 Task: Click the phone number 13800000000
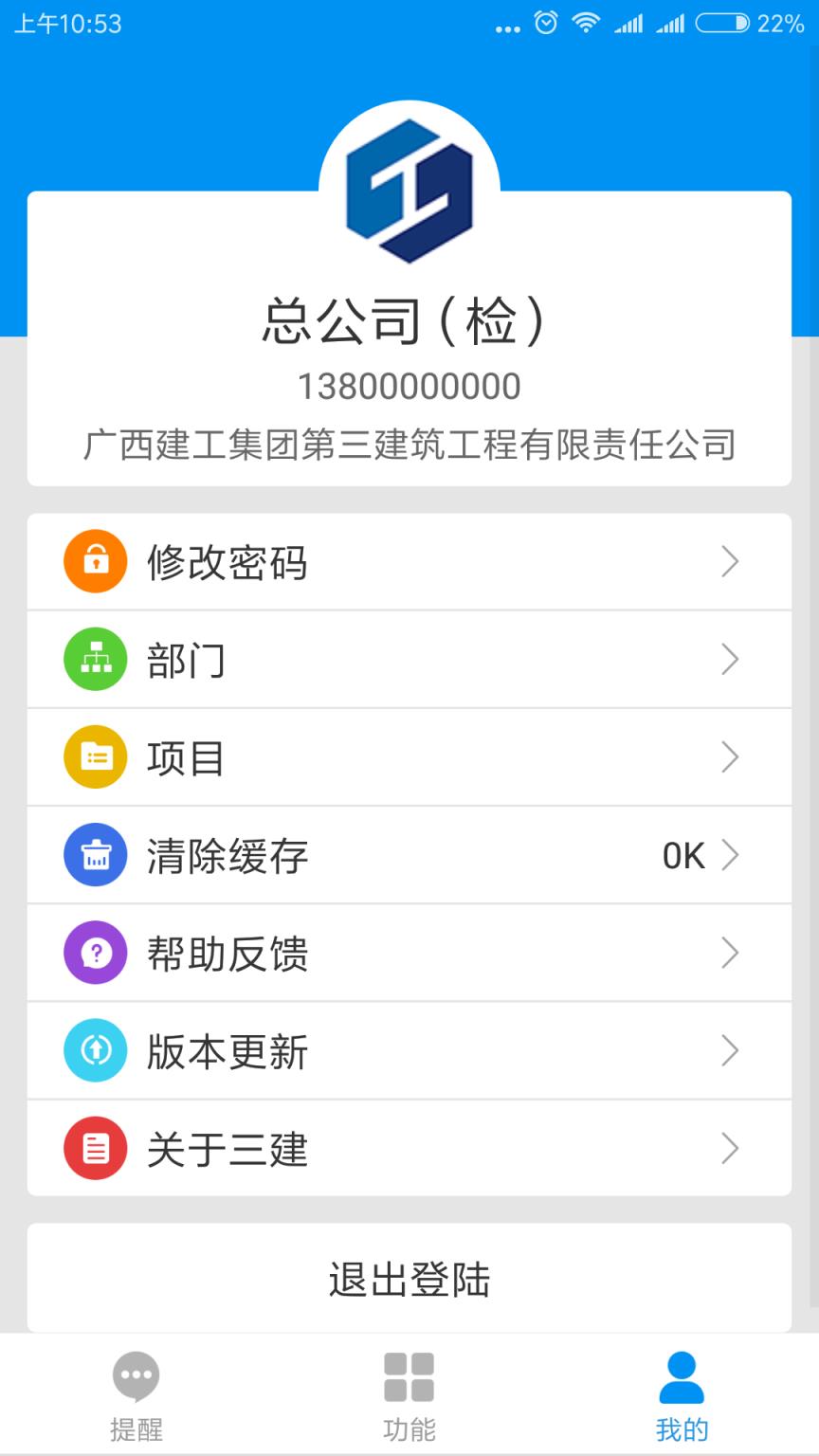(x=409, y=385)
